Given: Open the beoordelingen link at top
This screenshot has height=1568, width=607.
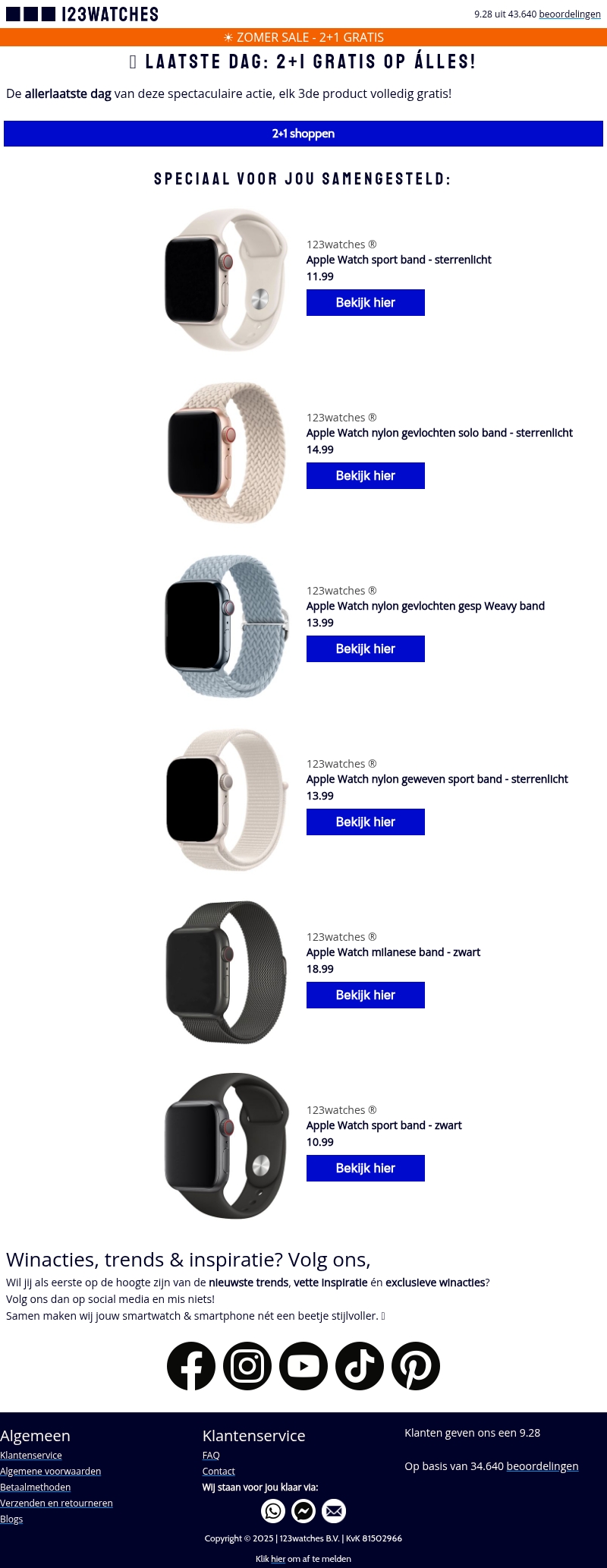Looking at the screenshot, I should click(x=569, y=14).
